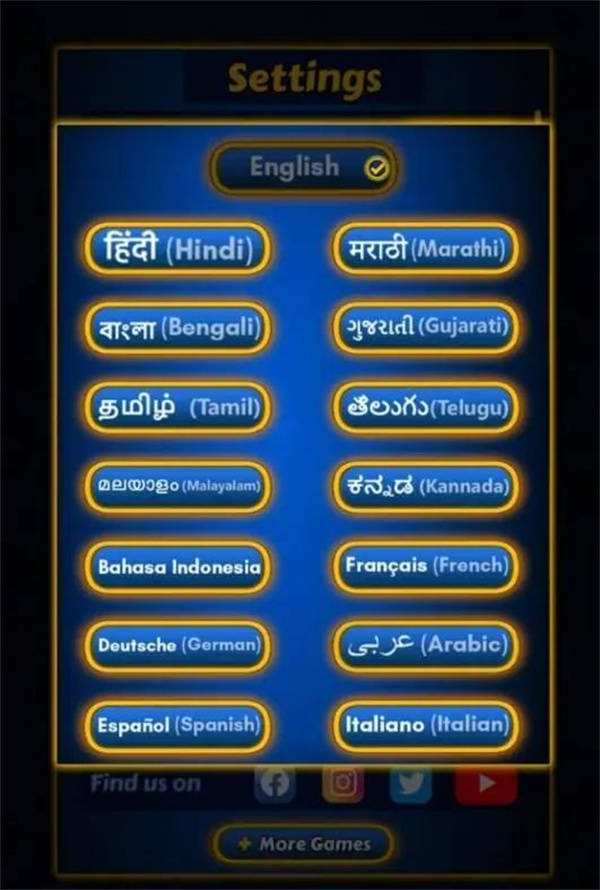Choose Español (Spanish)
Screen dimensions: 600x890
pyautogui.click(x=177, y=726)
